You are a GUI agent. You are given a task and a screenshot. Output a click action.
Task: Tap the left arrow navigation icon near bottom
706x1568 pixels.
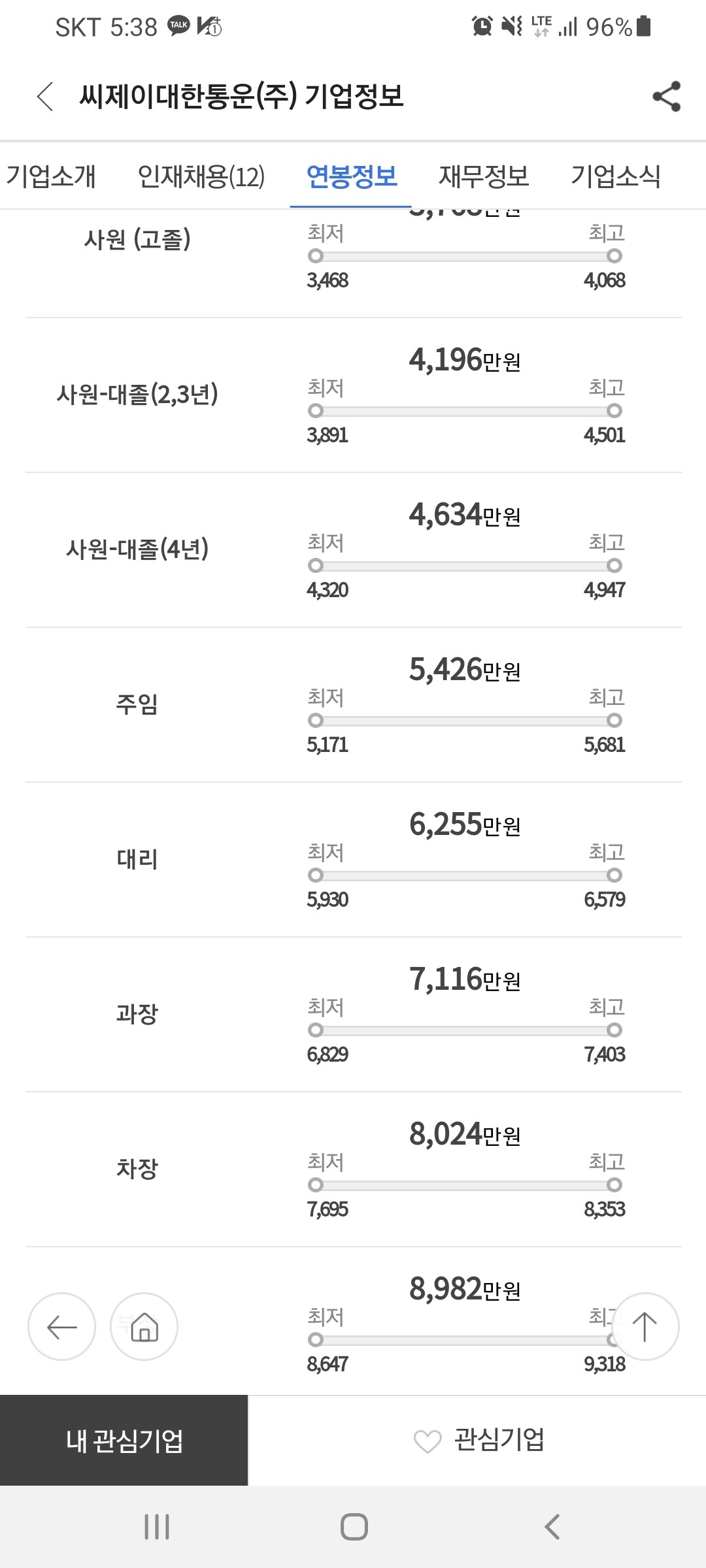(x=61, y=1328)
